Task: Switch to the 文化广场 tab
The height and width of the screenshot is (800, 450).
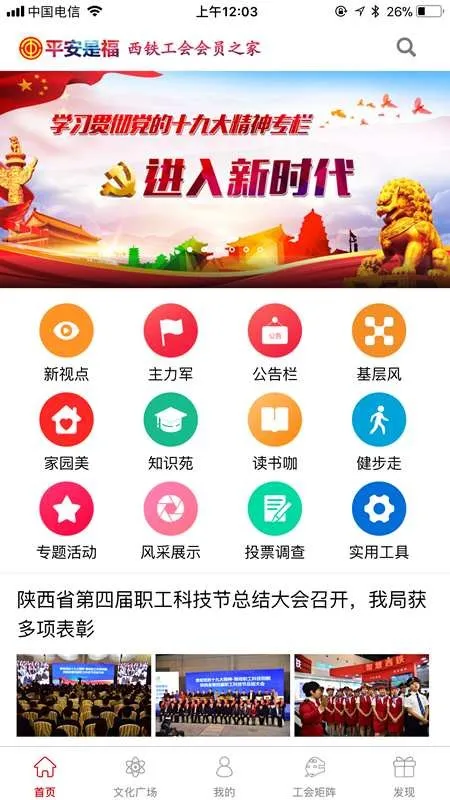Action: tap(135, 776)
